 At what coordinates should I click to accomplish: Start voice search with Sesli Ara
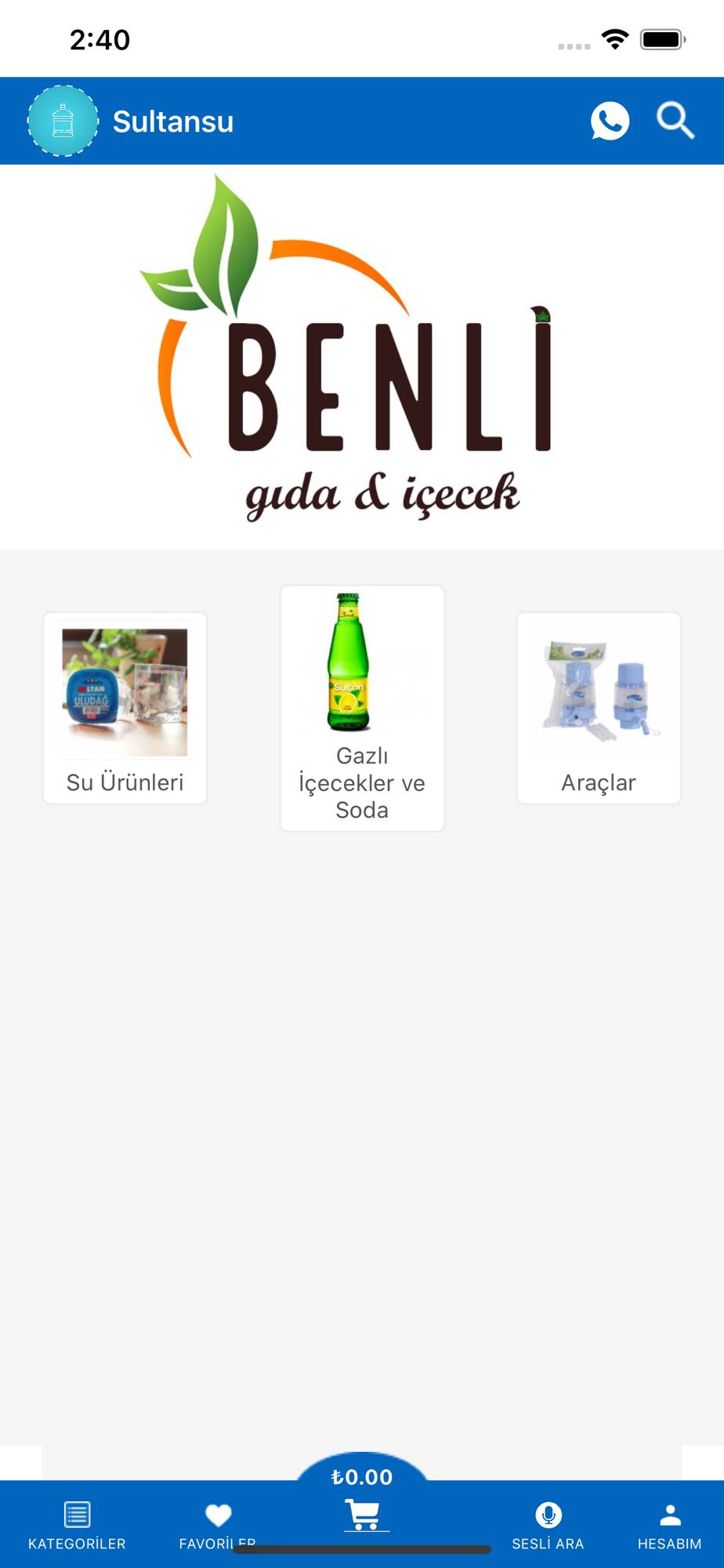tap(548, 1524)
